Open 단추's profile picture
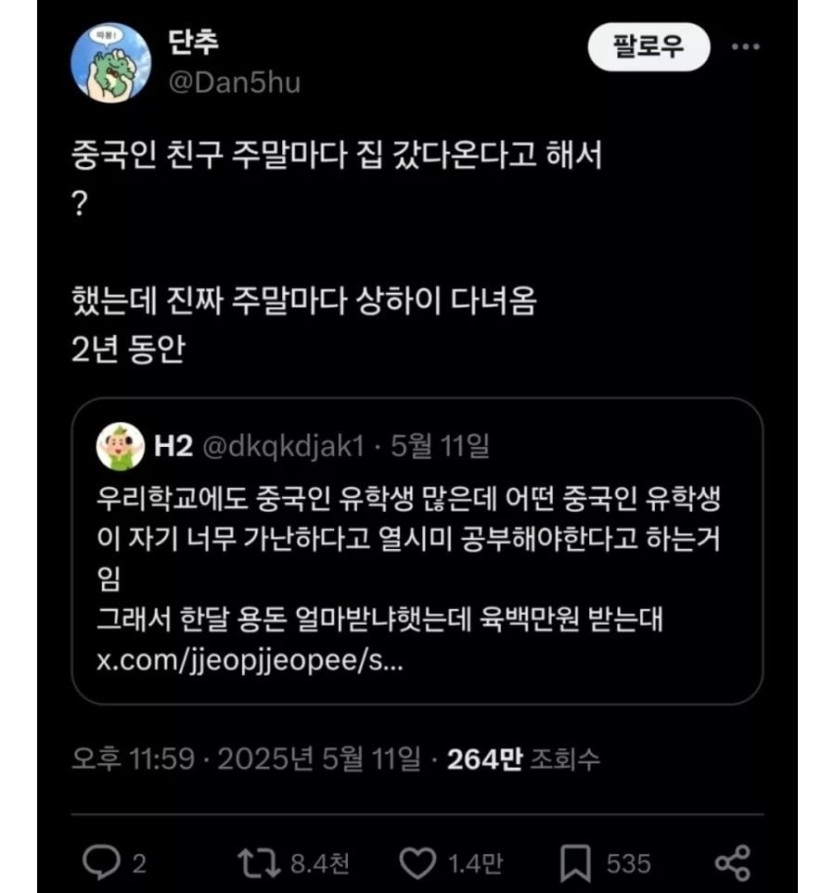This screenshot has height=893, width=835. coord(110,64)
